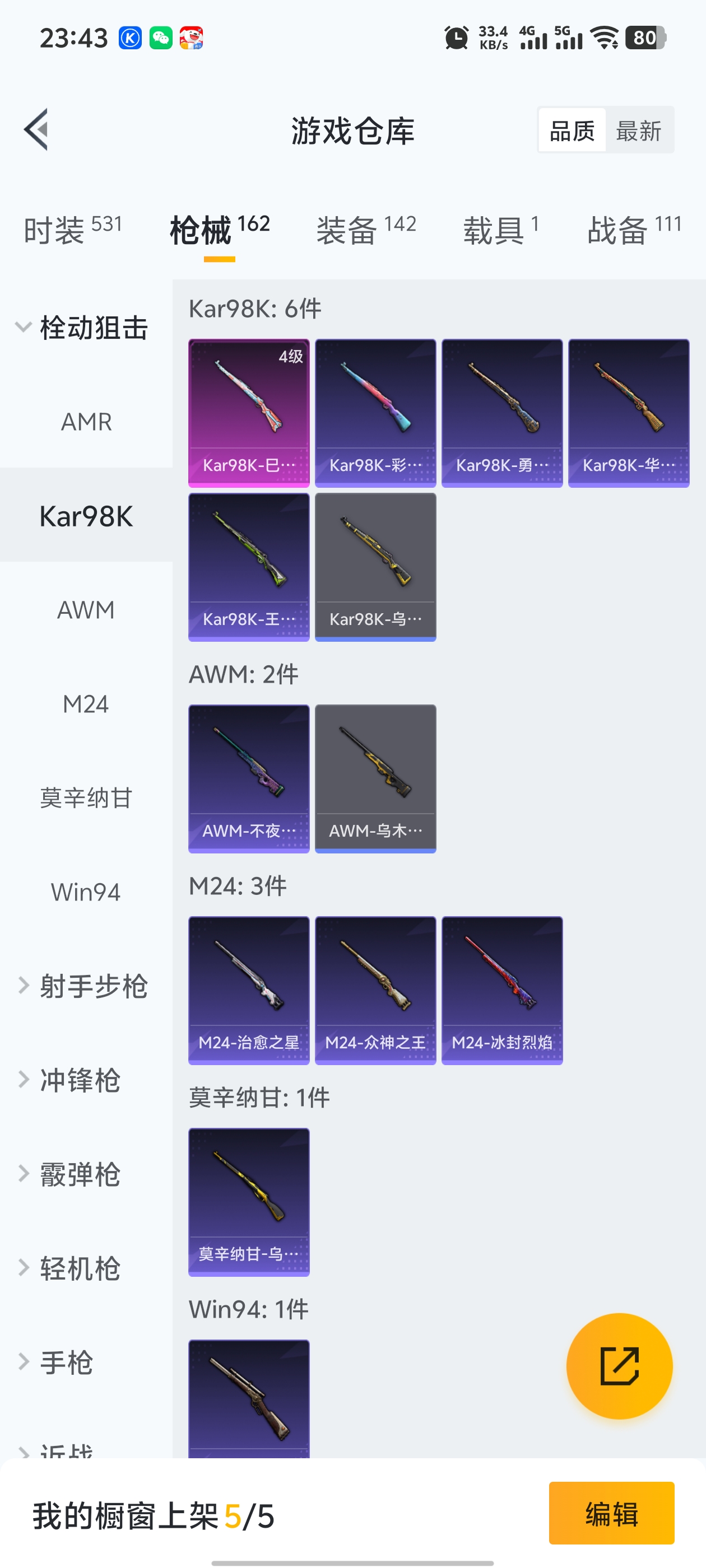View the M24-众神之王 skin
Image resolution: width=706 pixels, height=1568 pixels.
point(376,990)
